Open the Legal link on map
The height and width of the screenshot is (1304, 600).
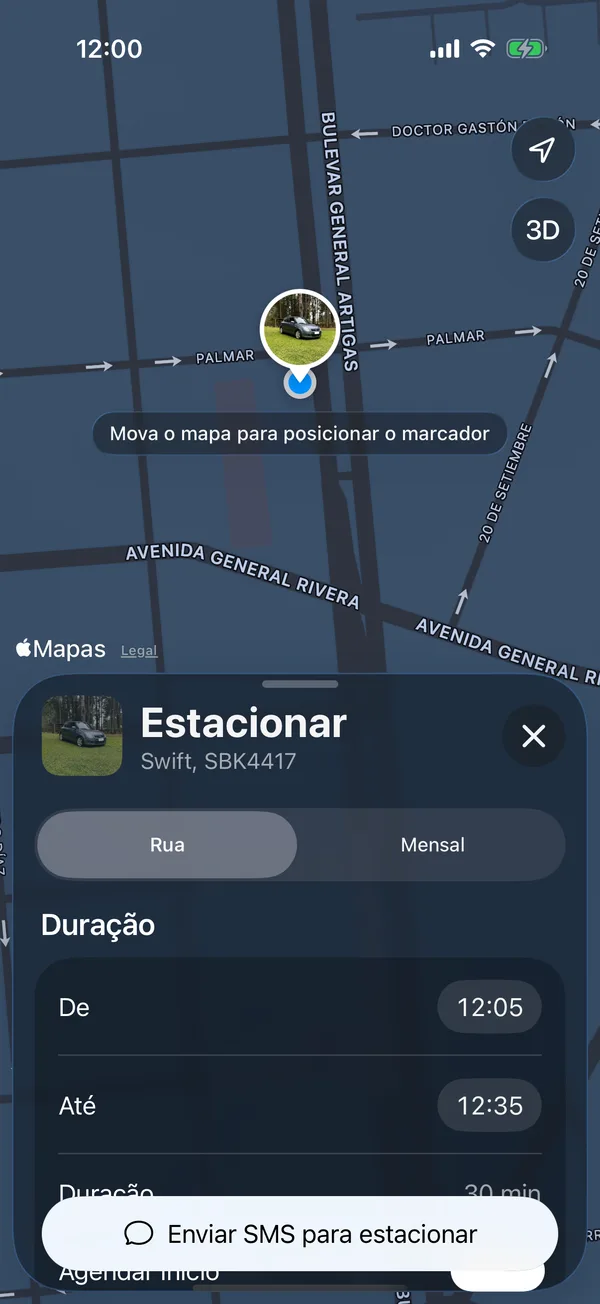tap(139, 651)
